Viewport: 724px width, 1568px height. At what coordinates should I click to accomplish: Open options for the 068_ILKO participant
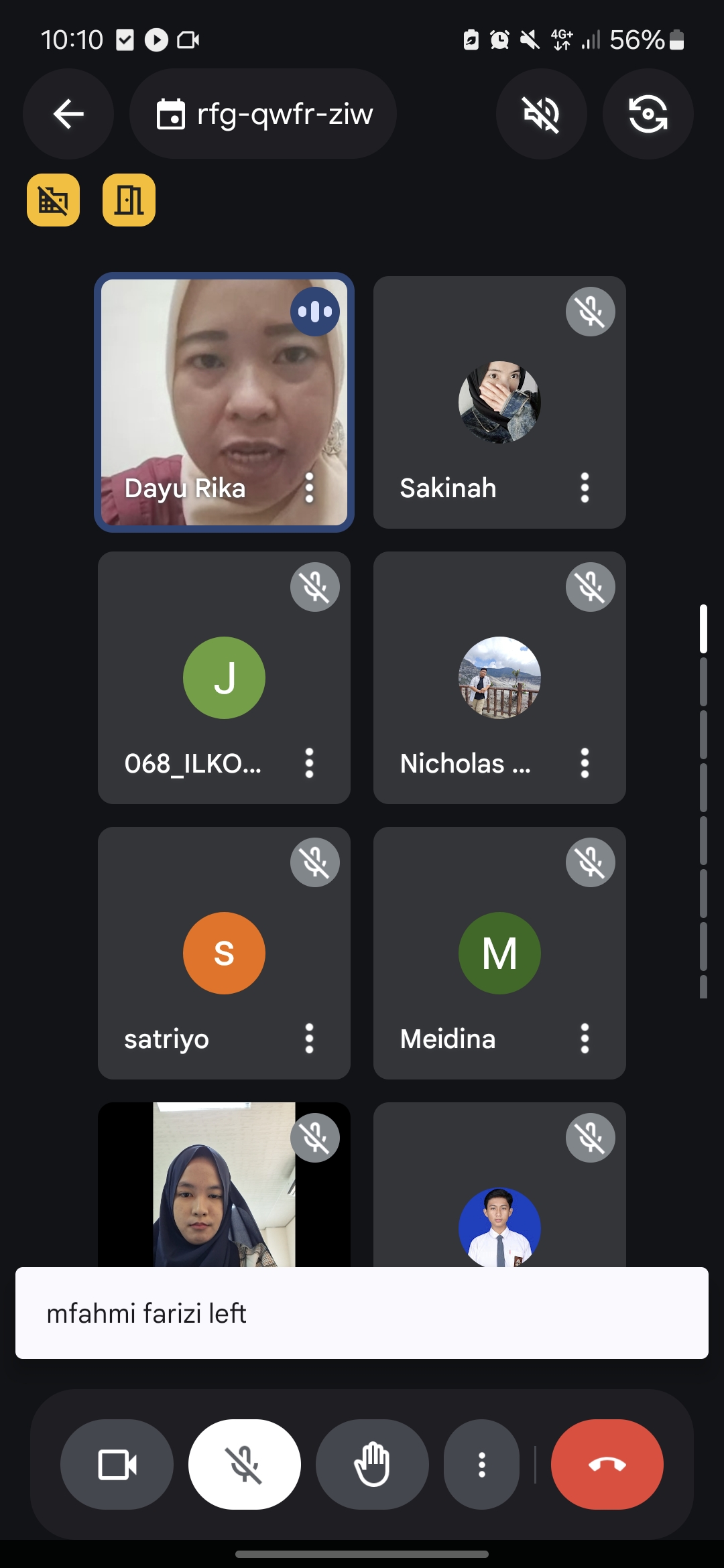click(309, 763)
